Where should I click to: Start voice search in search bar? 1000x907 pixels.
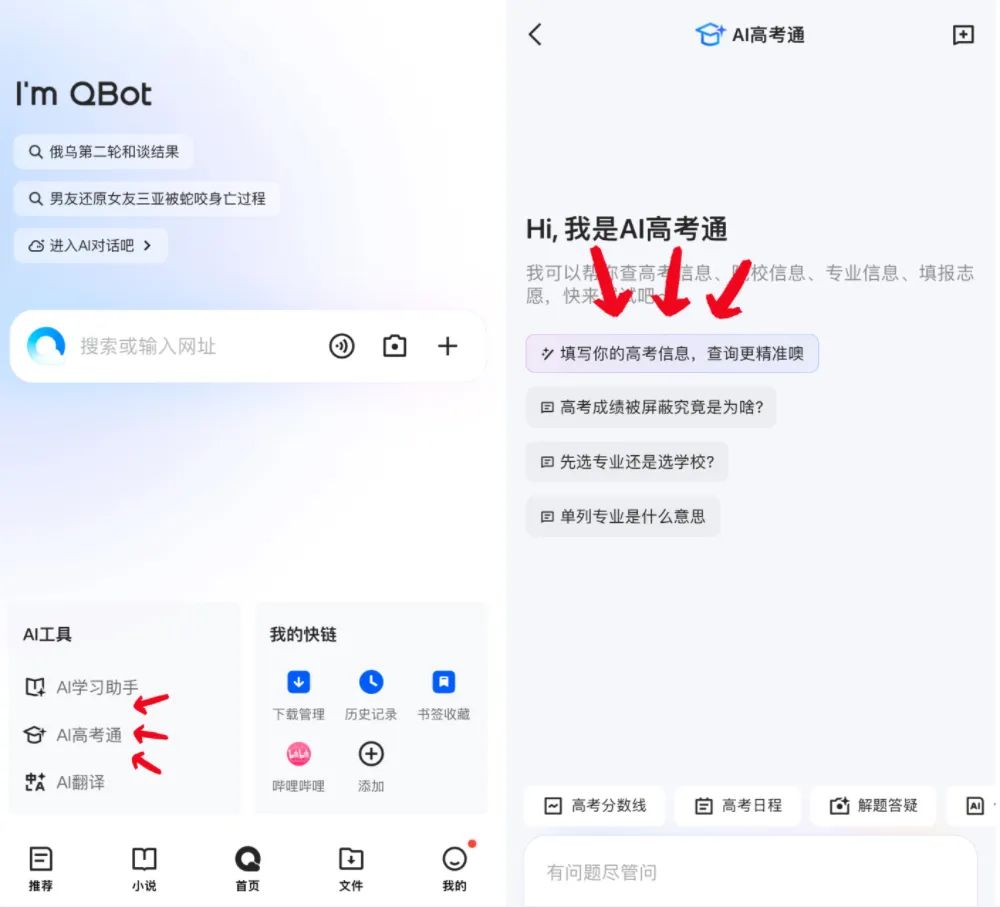point(342,346)
